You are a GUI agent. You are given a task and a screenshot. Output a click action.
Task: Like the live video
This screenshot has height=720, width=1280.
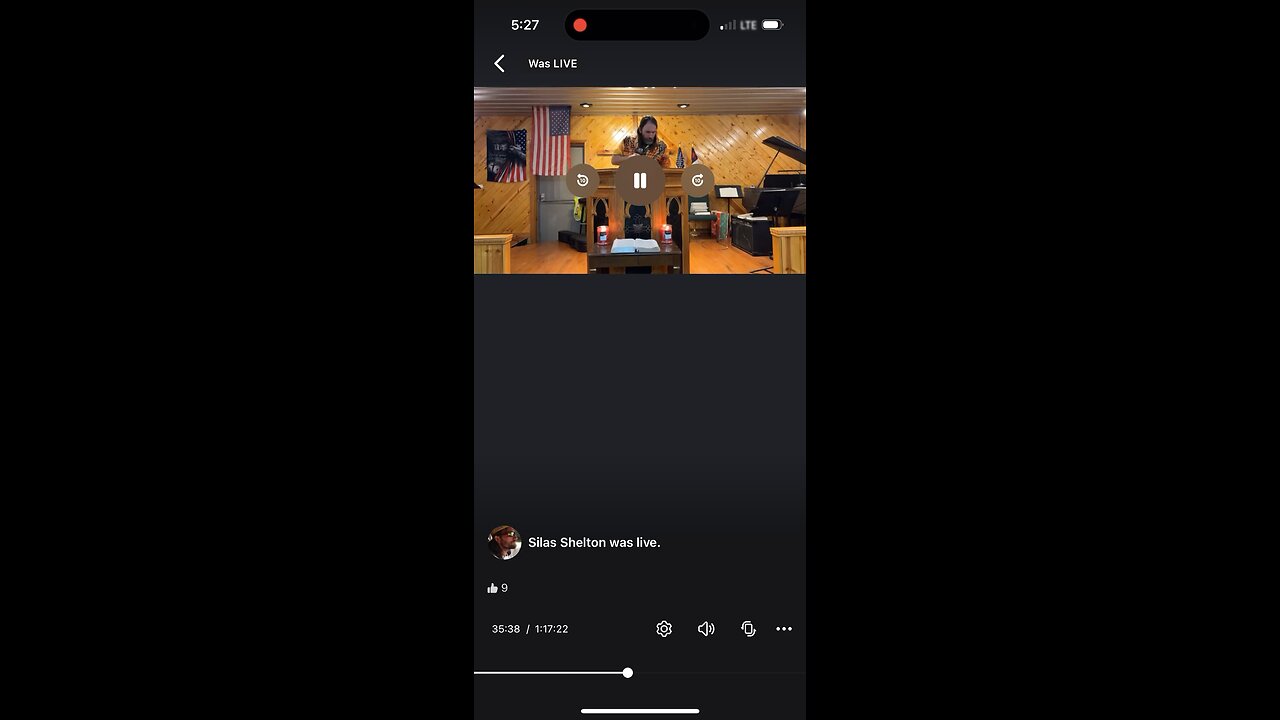pyautogui.click(x=492, y=588)
